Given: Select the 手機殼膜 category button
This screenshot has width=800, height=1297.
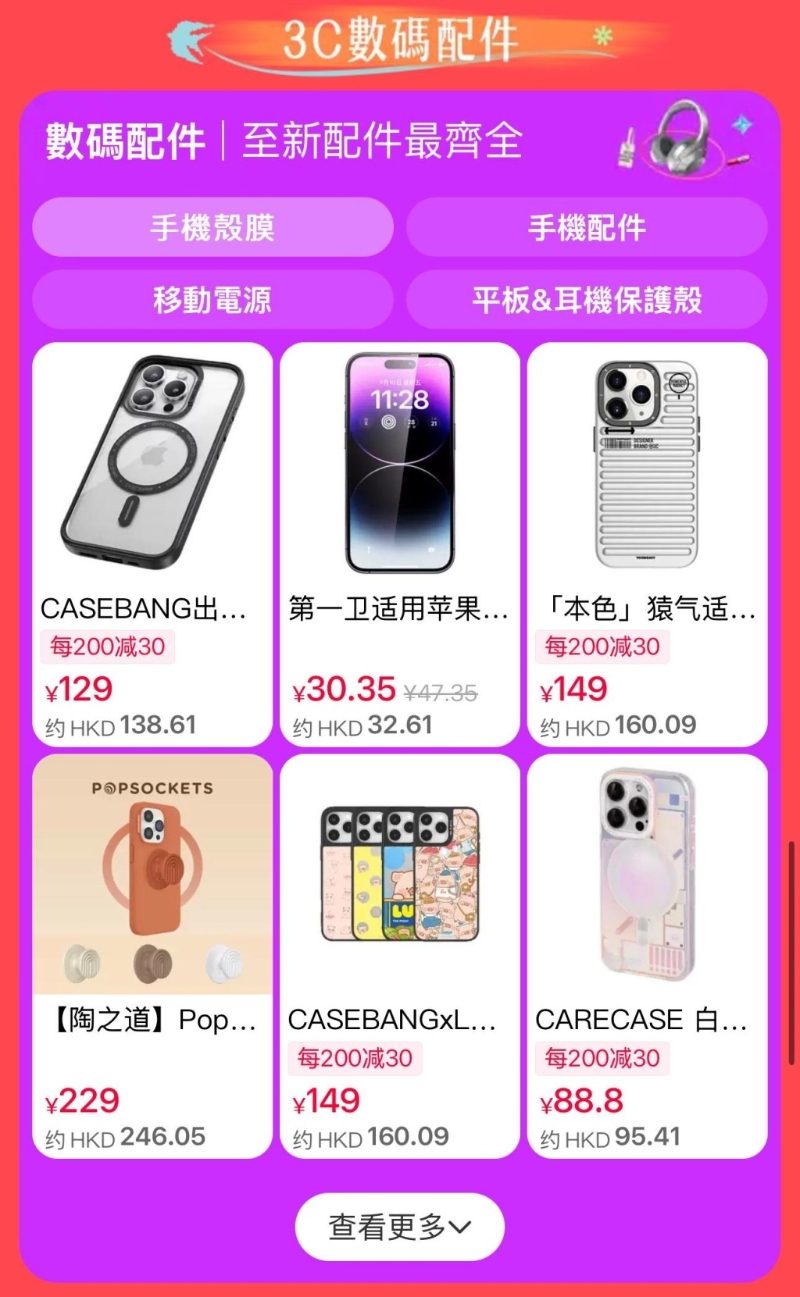Looking at the screenshot, I should tap(212, 228).
